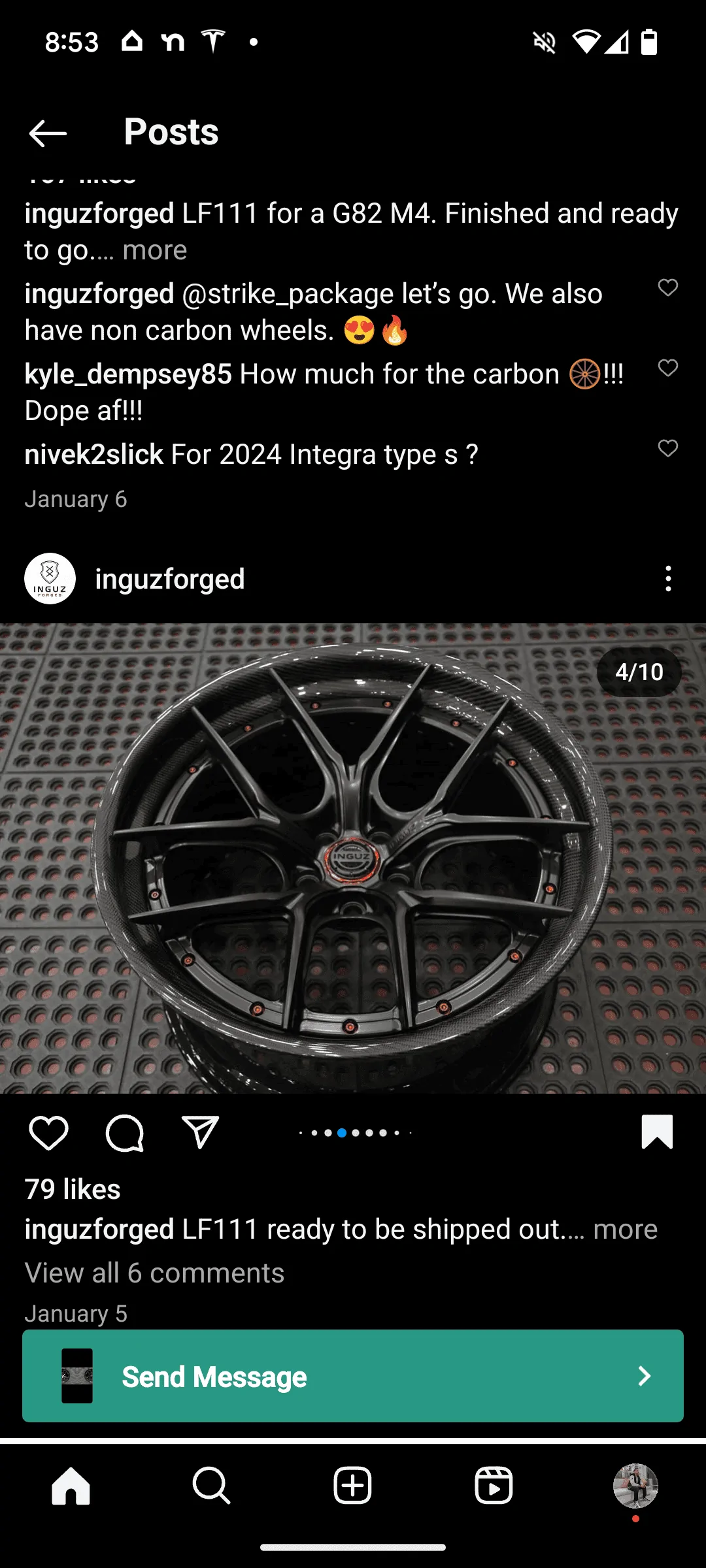Image resolution: width=706 pixels, height=1568 pixels.
Task: Open inguzforged's circular profile picture
Action: pyautogui.click(x=50, y=579)
